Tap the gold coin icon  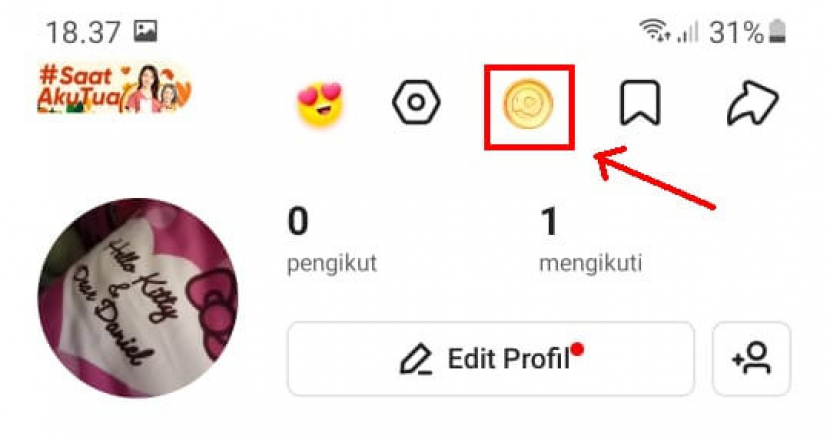tap(528, 104)
